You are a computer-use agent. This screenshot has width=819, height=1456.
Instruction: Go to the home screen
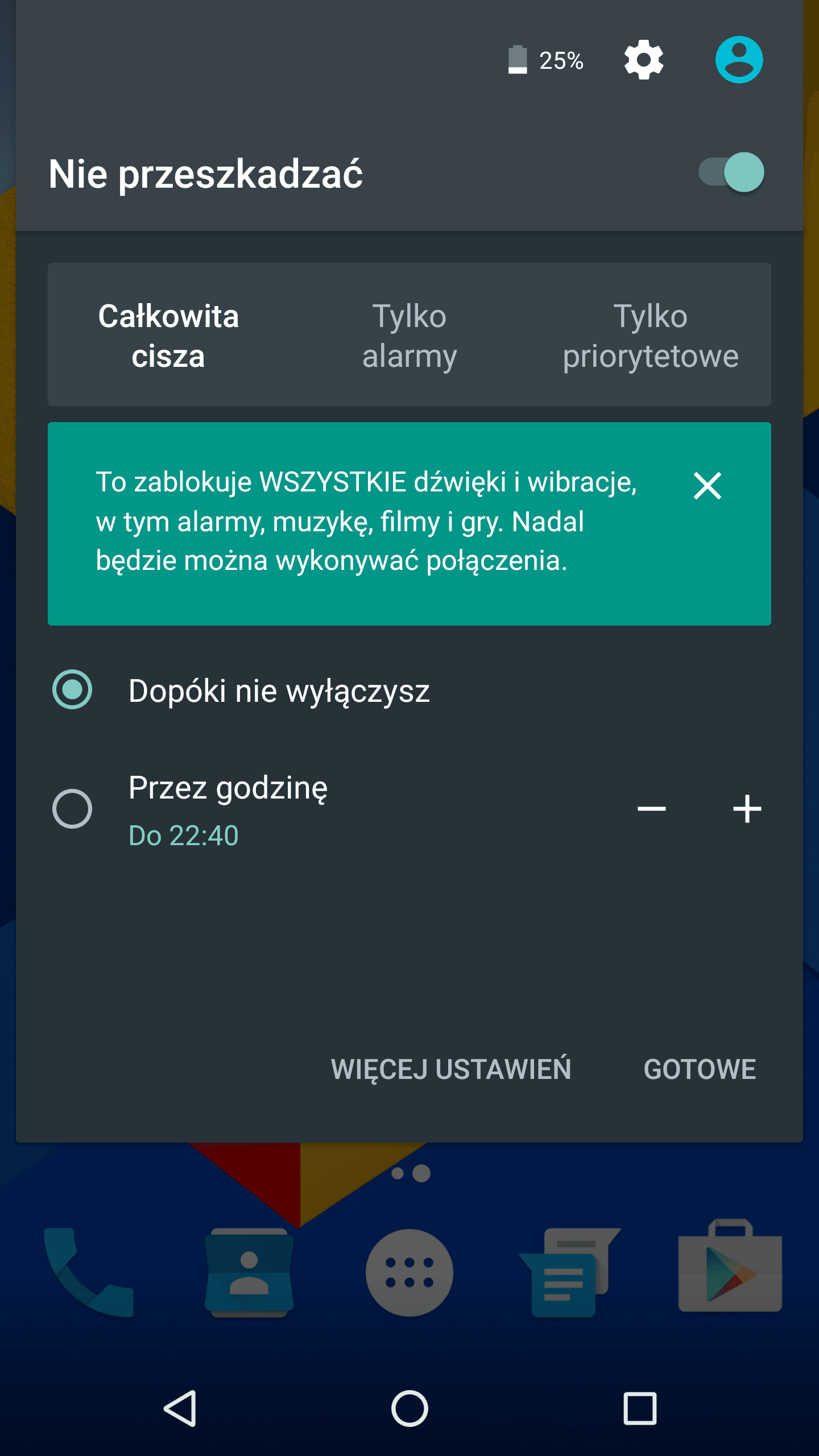pos(409,1408)
